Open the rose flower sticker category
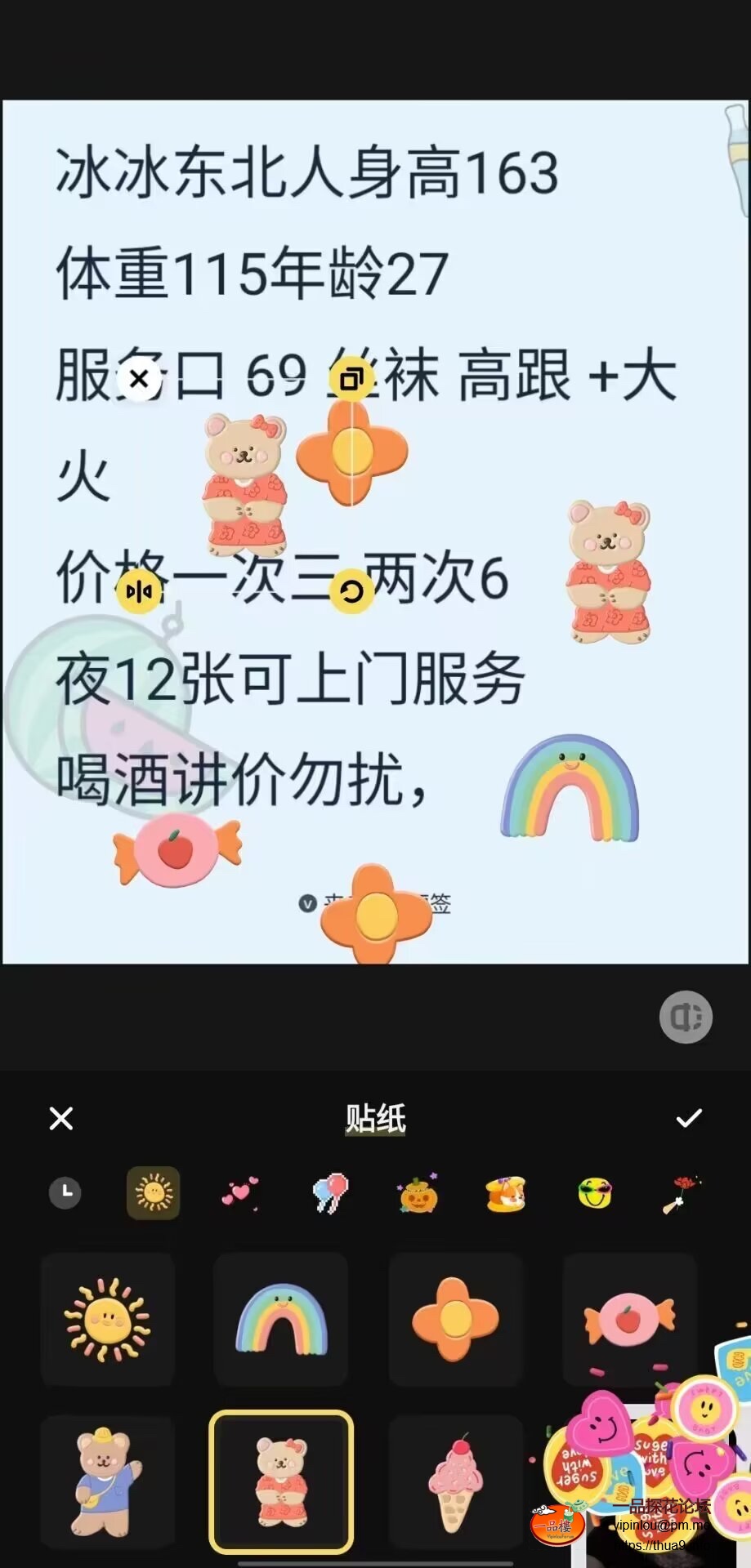The image size is (751, 1568). (682, 1194)
